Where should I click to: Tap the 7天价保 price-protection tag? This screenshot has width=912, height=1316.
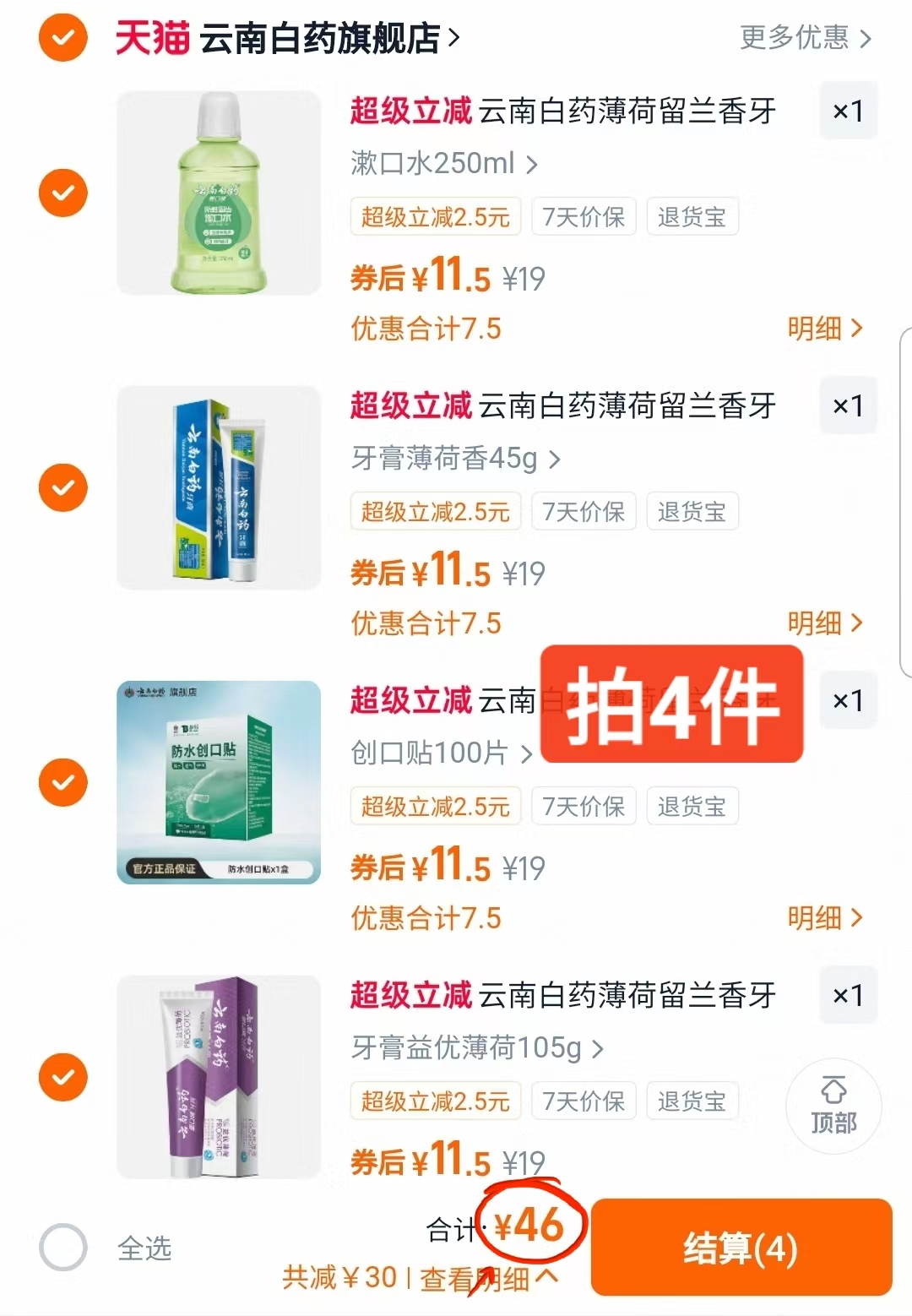click(584, 217)
